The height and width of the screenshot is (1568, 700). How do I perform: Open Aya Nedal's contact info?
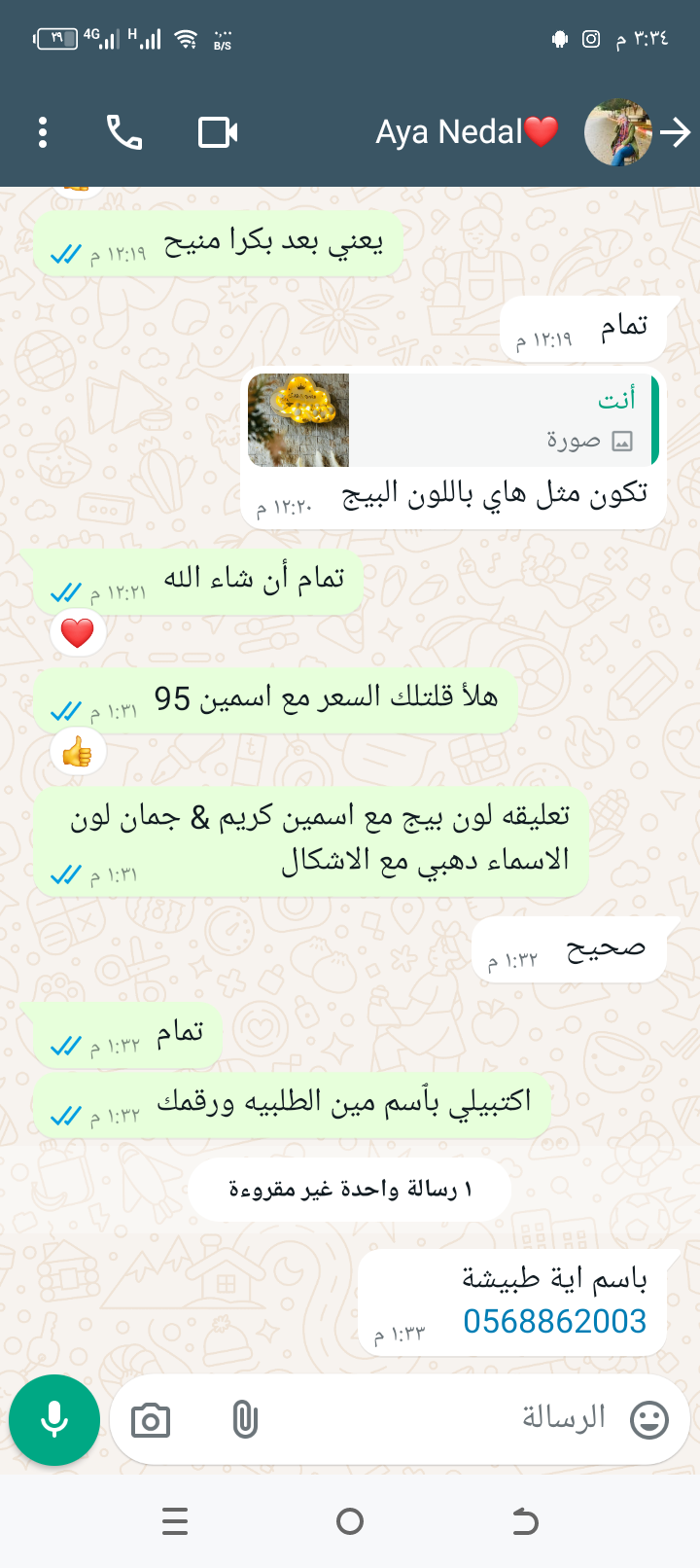467,132
